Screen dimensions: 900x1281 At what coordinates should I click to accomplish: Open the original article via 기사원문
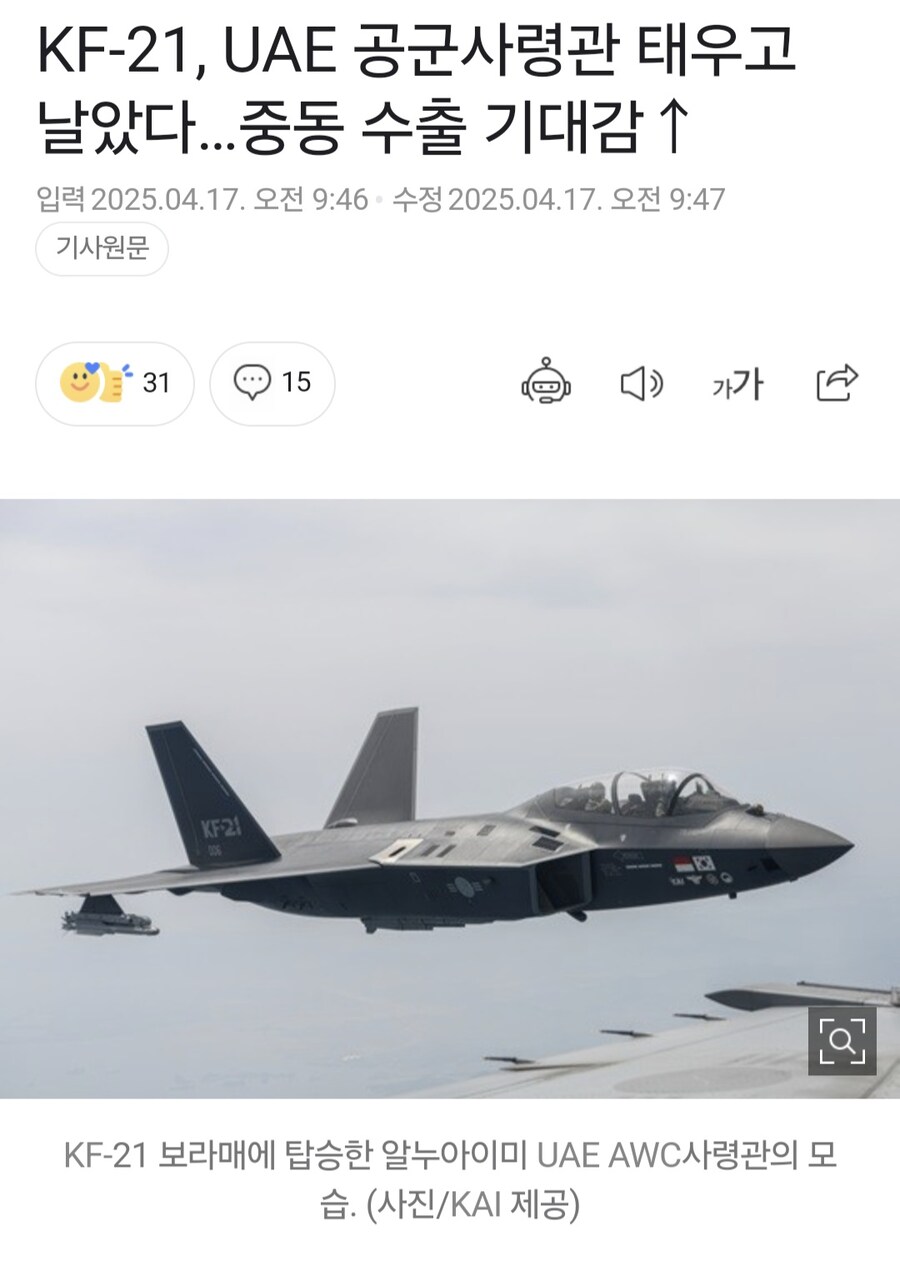pos(102,249)
